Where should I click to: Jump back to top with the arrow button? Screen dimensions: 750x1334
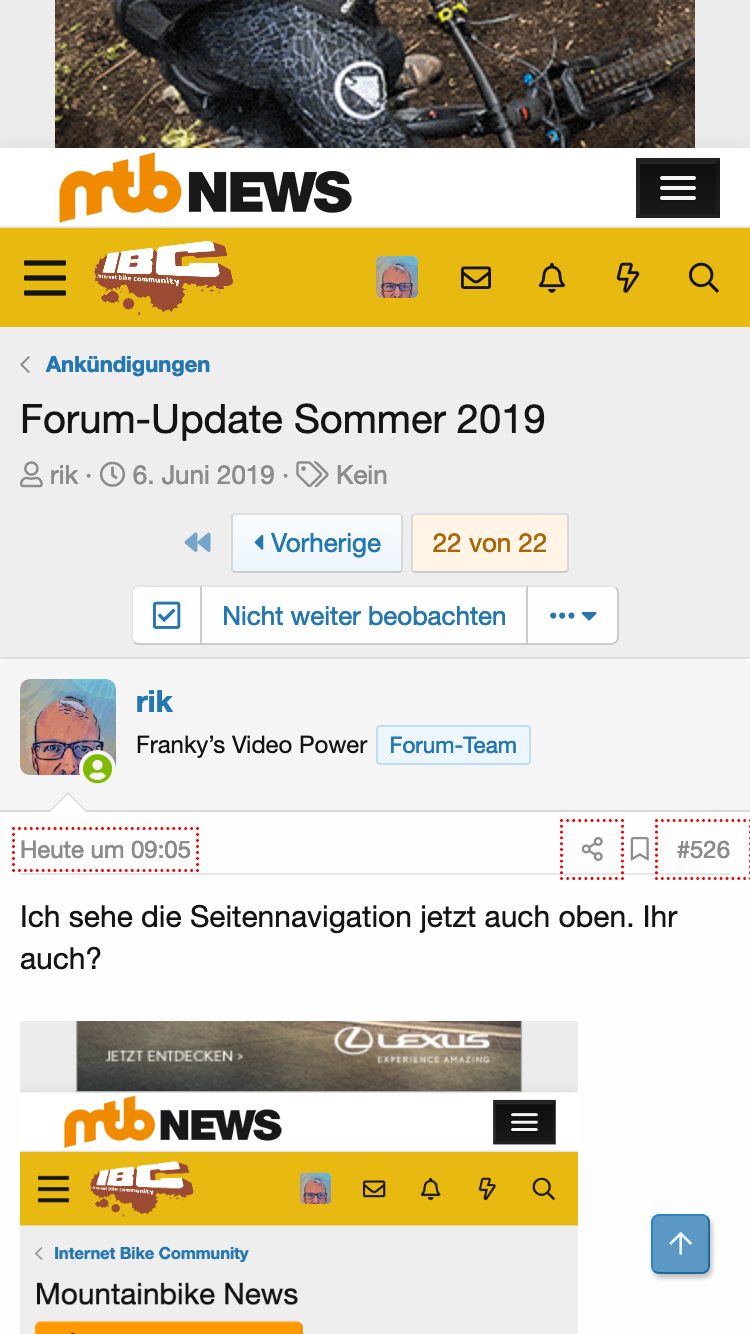[680, 1243]
